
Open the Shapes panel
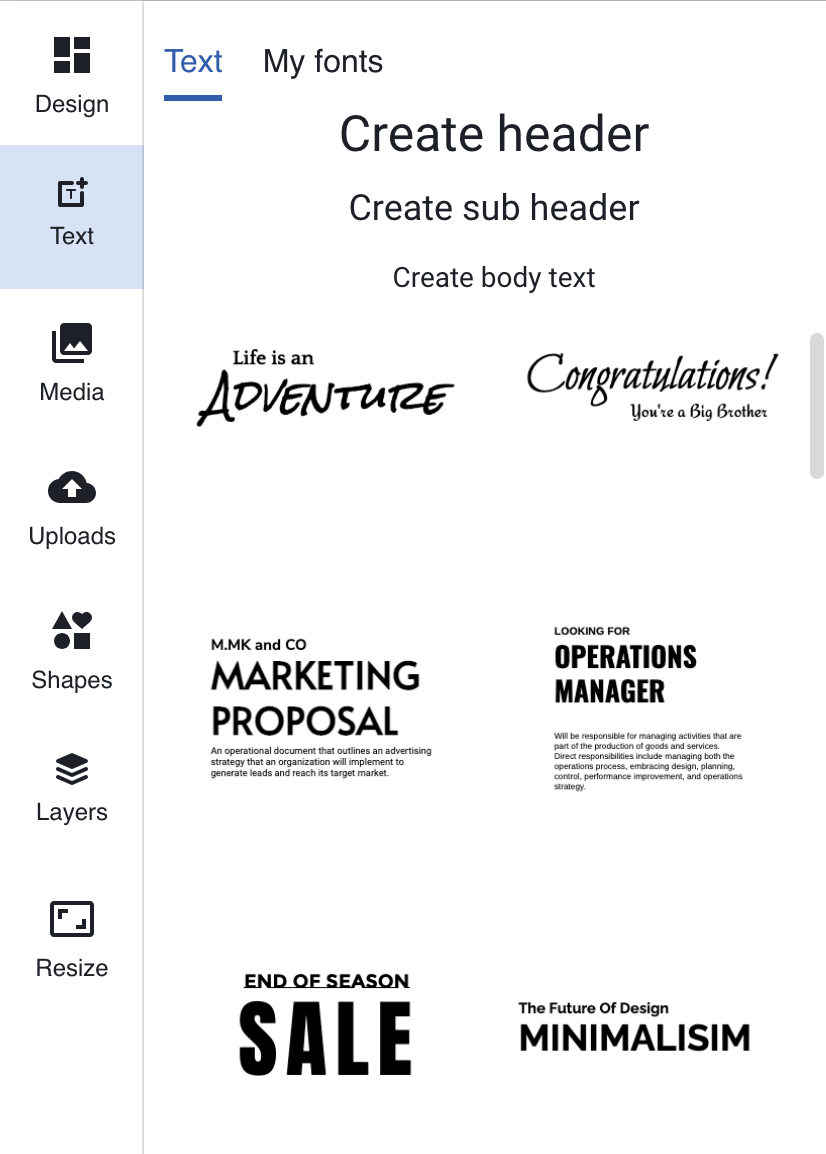click(x=71, y=651)
